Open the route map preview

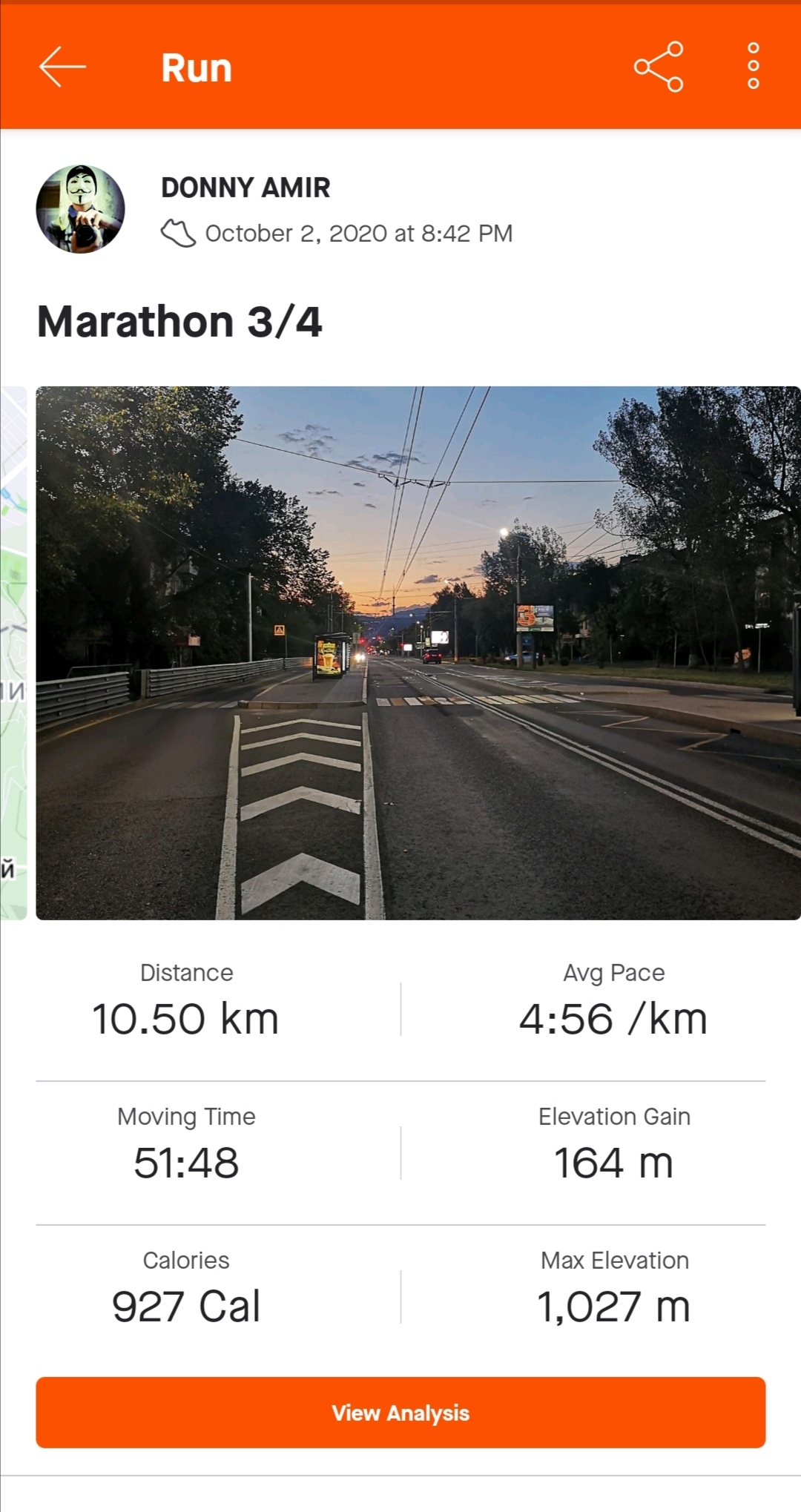click(x=13, y=653)
